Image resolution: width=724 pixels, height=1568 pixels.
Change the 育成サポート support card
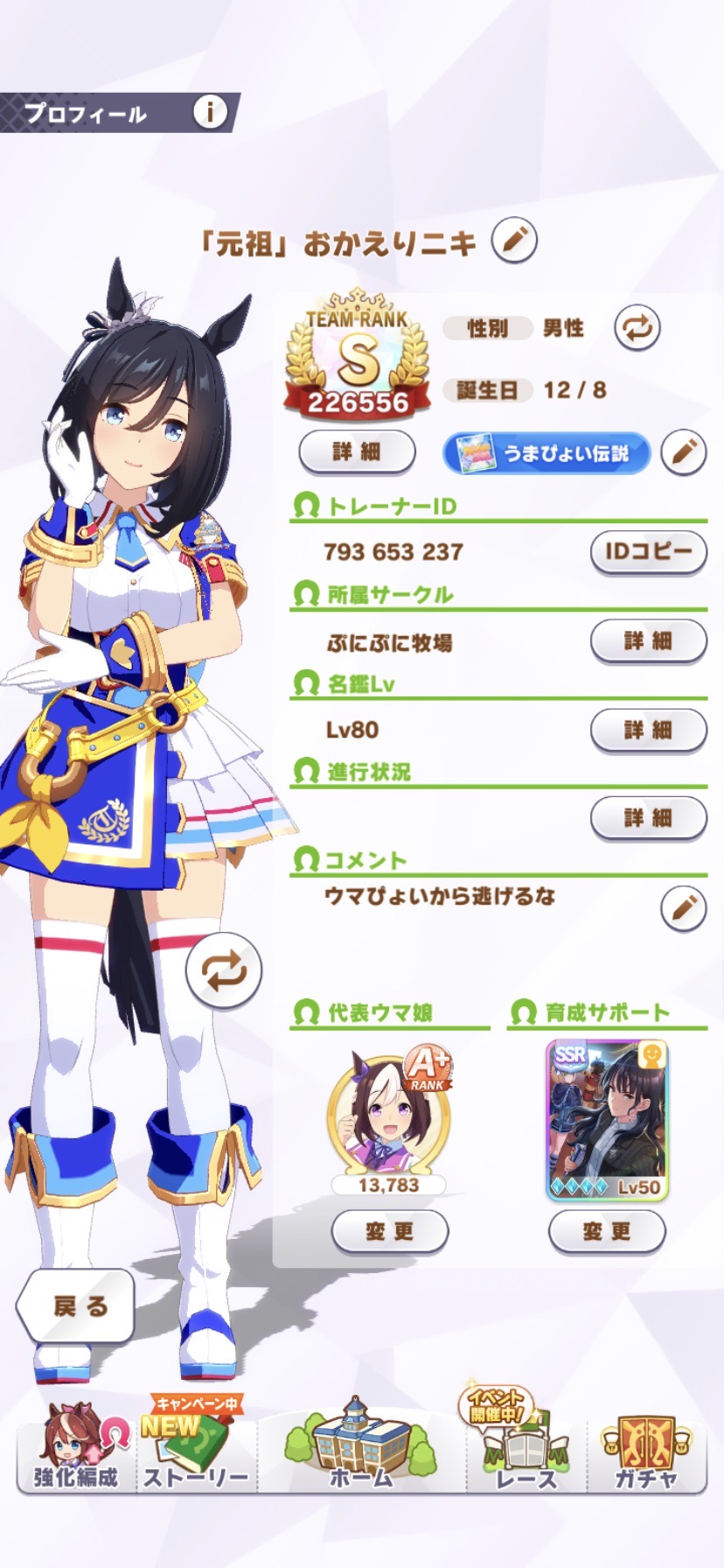pyautogui.click(x=606, y=1232)
